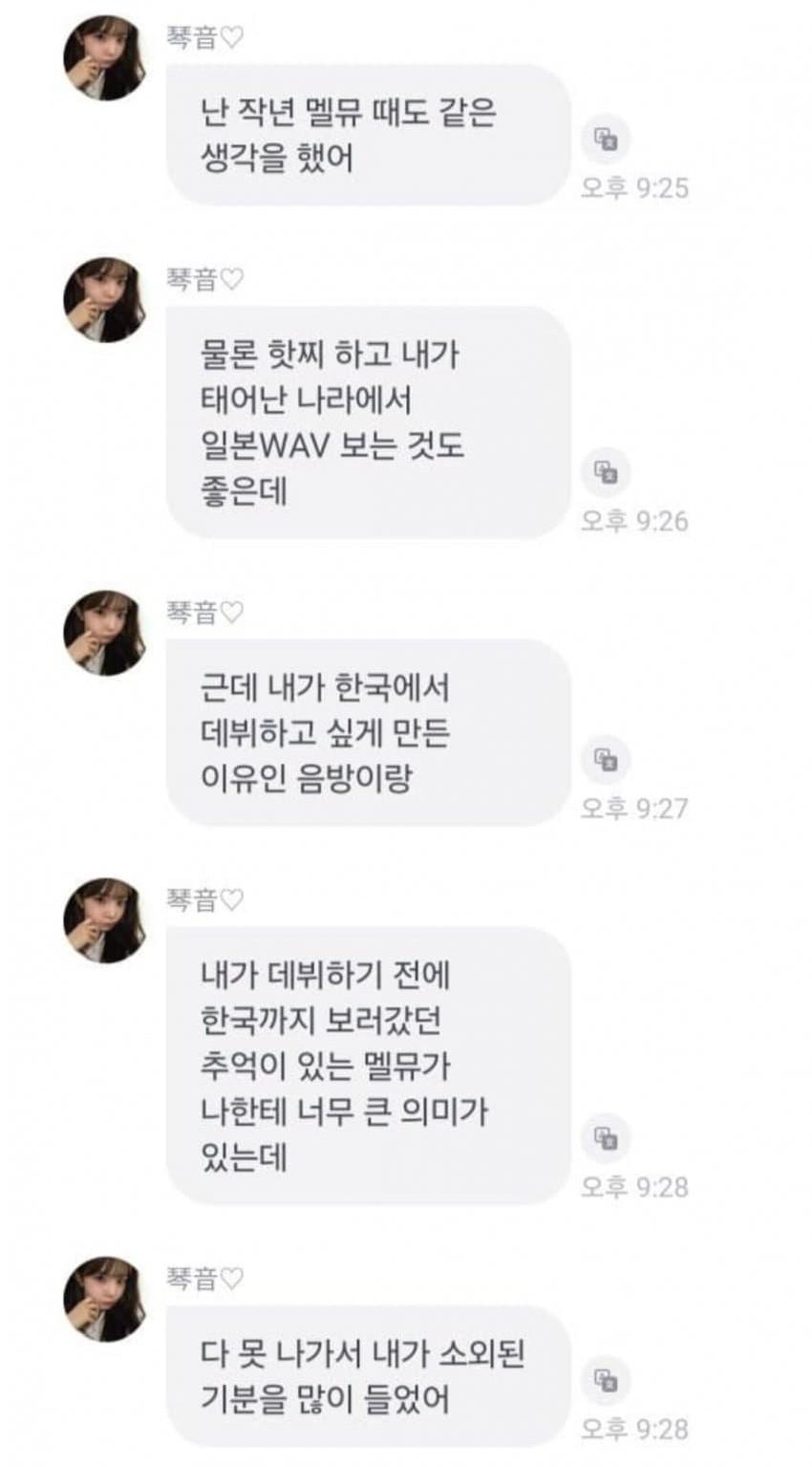Image resolution: width=812 pixels, height=1467 pixels.
Task: Tap 琴音's avatar next to 물론 핫찌 message
Action: pyautogui.click(x=105, y=300)
